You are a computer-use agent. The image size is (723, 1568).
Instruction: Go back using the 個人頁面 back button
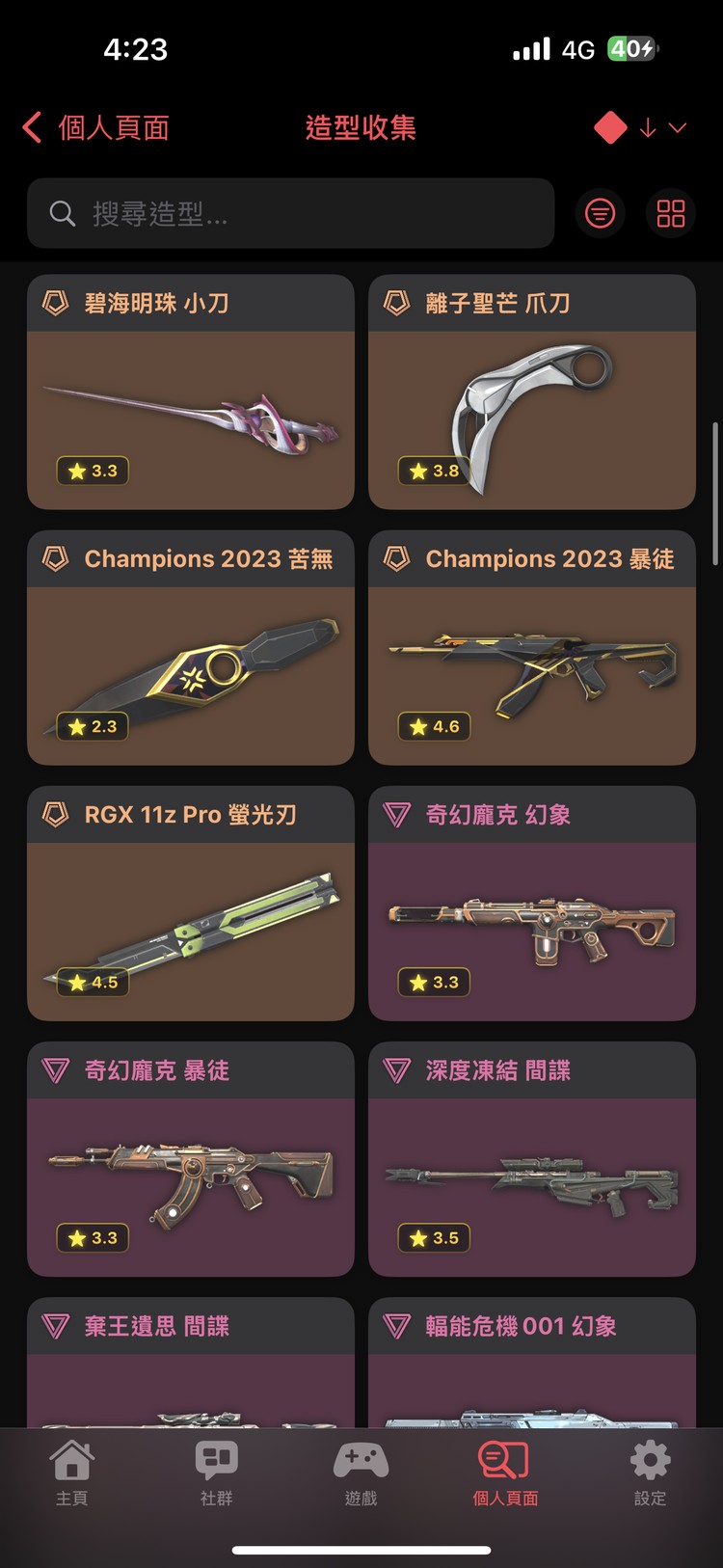click(96, 126)
